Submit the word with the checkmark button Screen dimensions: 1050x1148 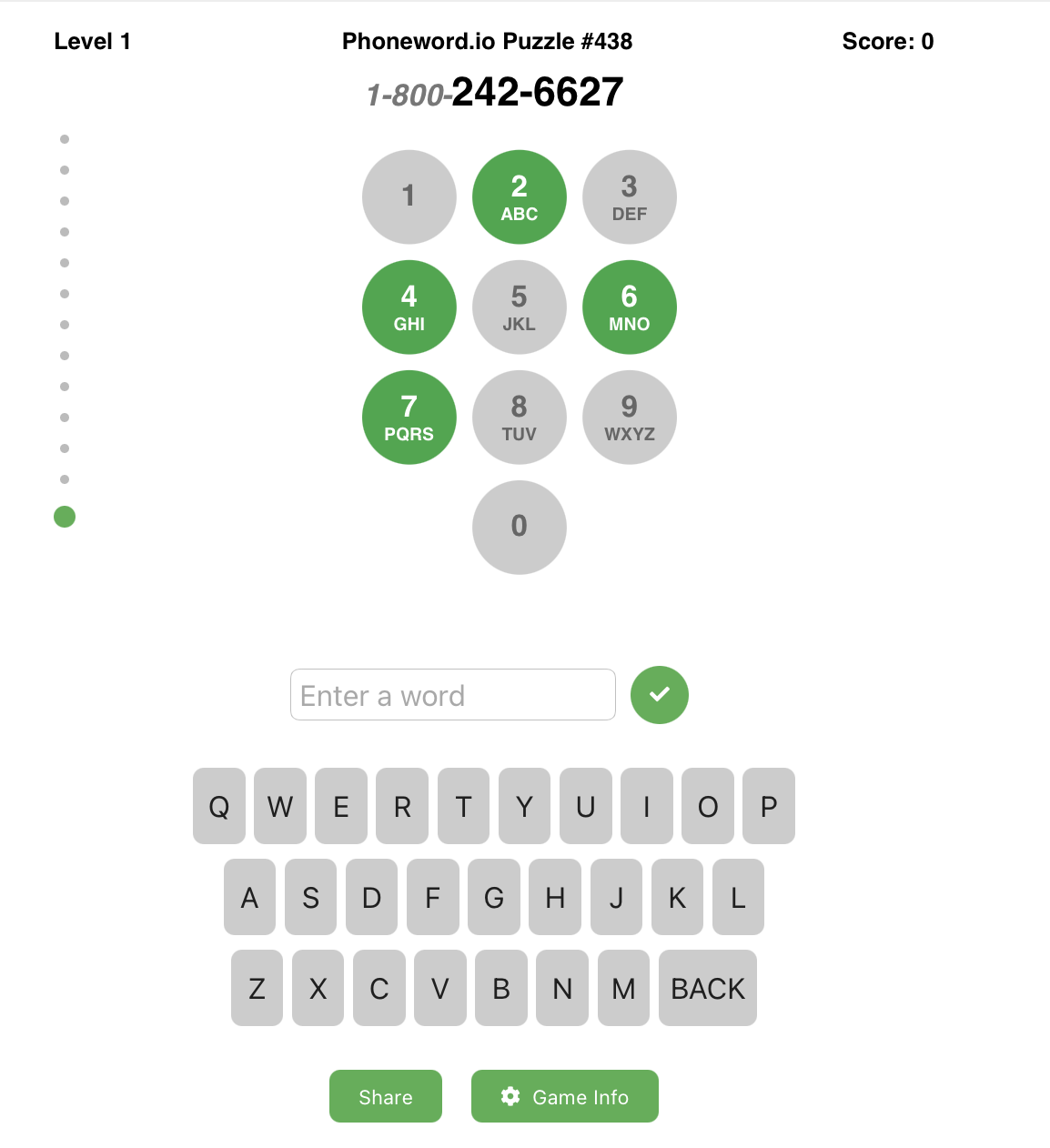click(659, 695)
